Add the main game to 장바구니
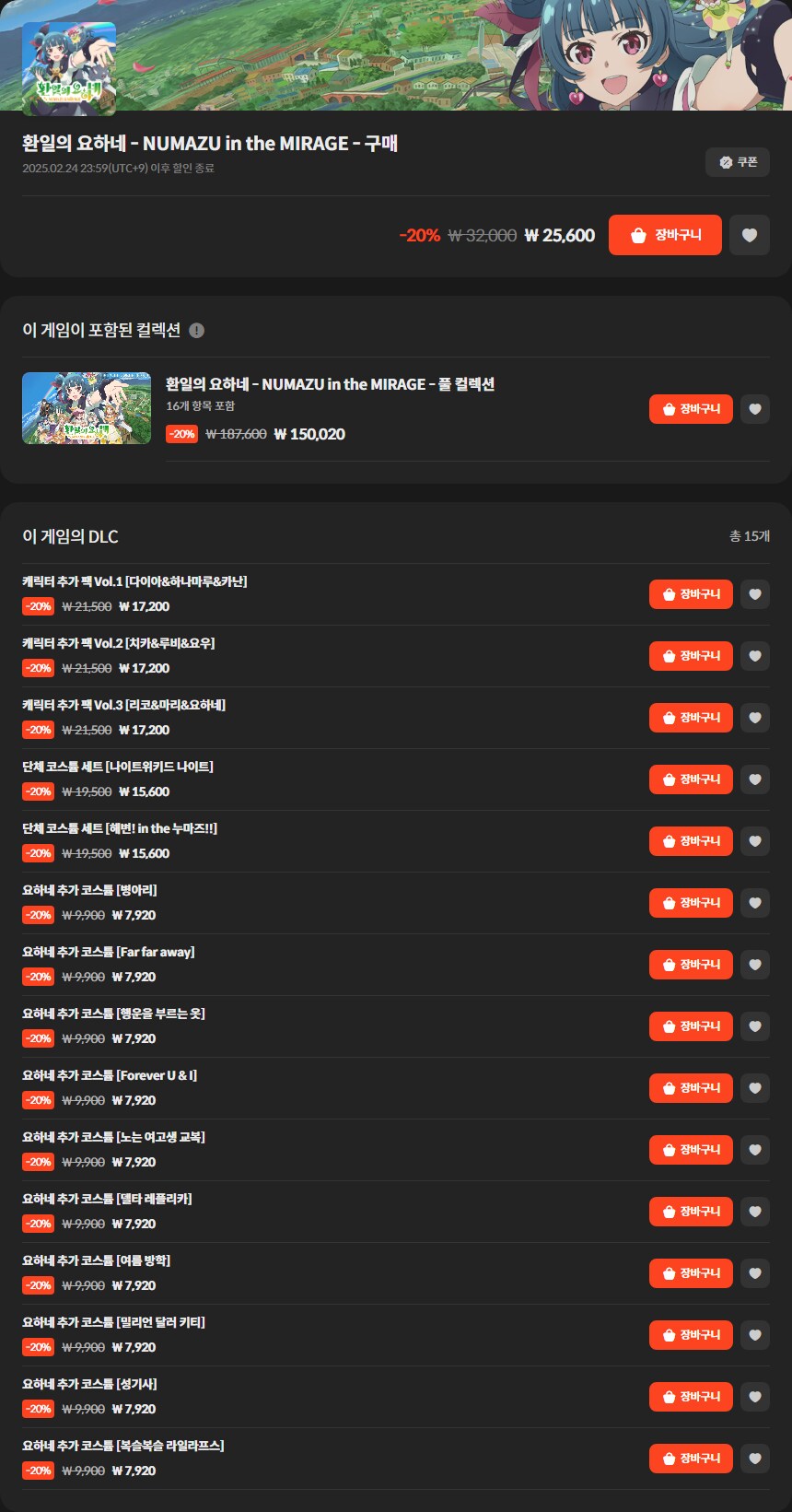Screen dimensions: 792x1512 (665, 235)
